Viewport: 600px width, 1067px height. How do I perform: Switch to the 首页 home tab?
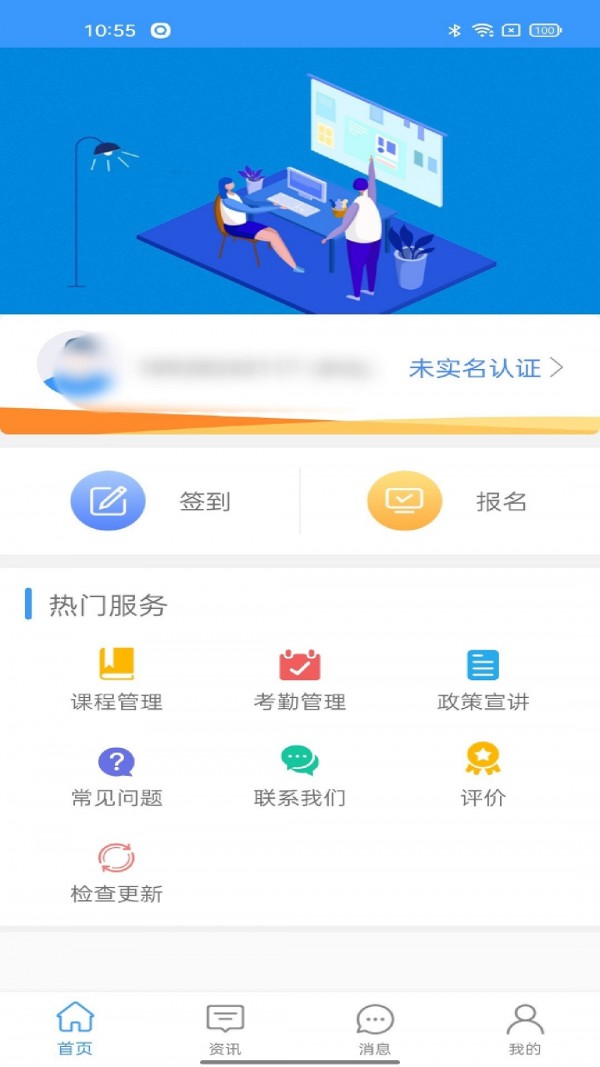tap(75, 1029)
